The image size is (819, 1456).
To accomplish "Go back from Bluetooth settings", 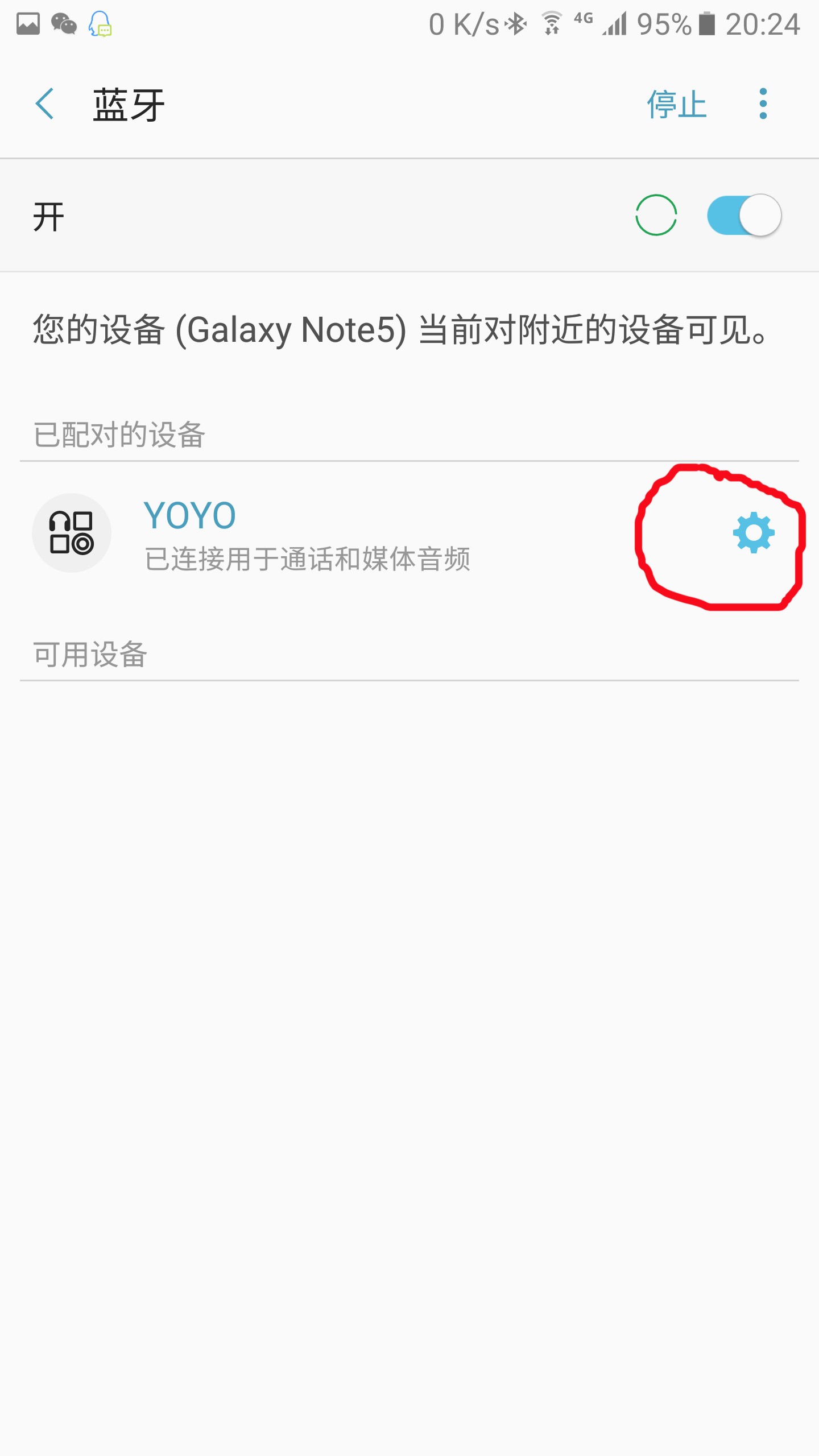I will (x=45, y=104).
